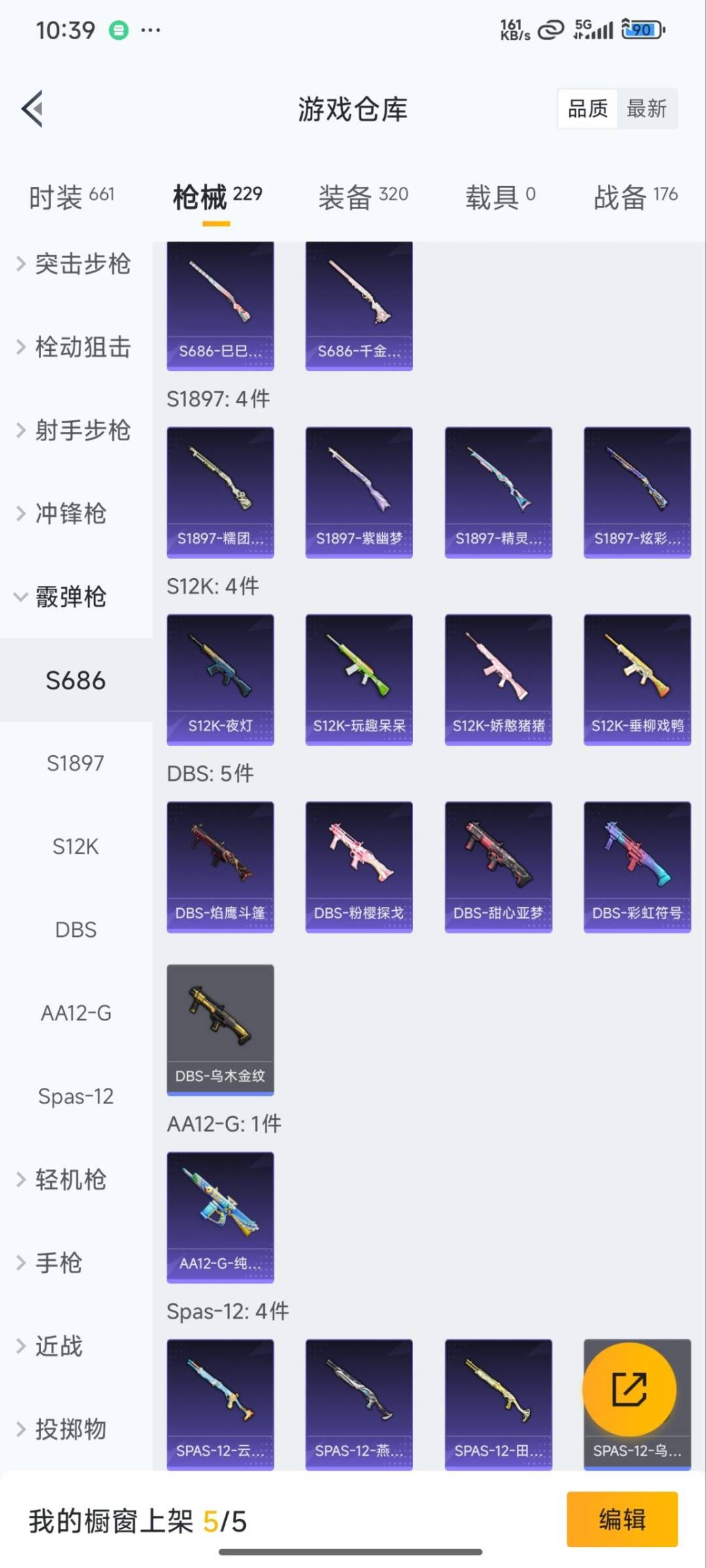
Task: Switch to the 装备 tab
Action: point(363,196)
